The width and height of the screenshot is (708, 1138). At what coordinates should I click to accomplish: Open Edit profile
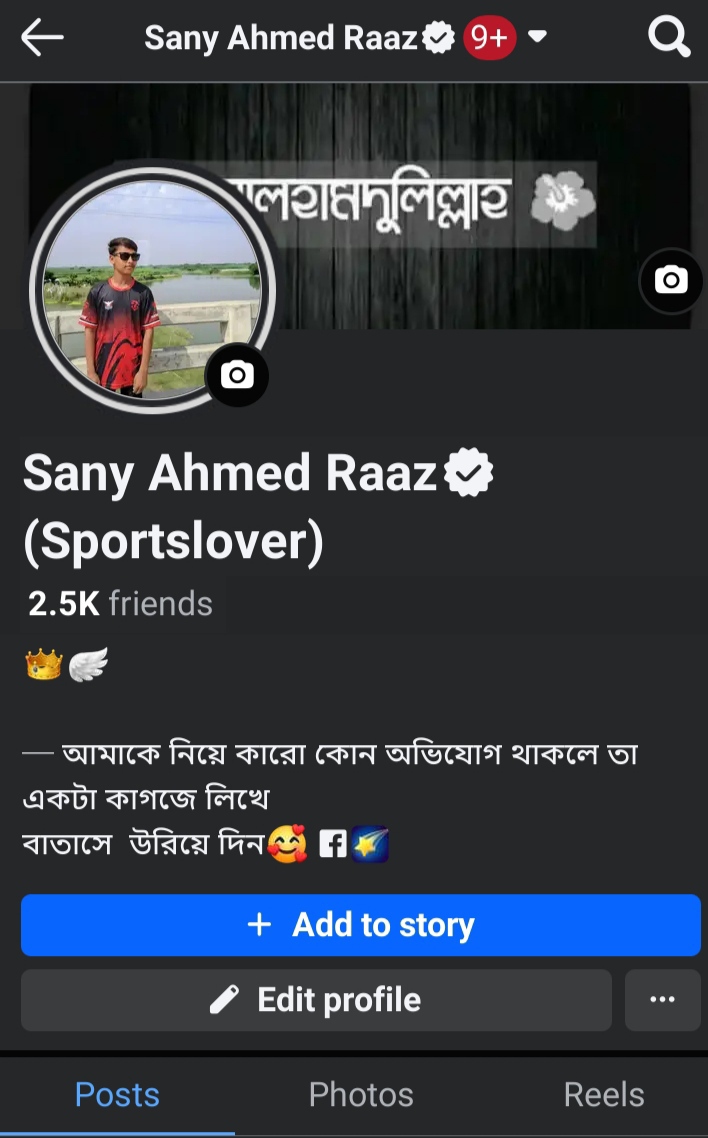click(x=316, y=1000)
